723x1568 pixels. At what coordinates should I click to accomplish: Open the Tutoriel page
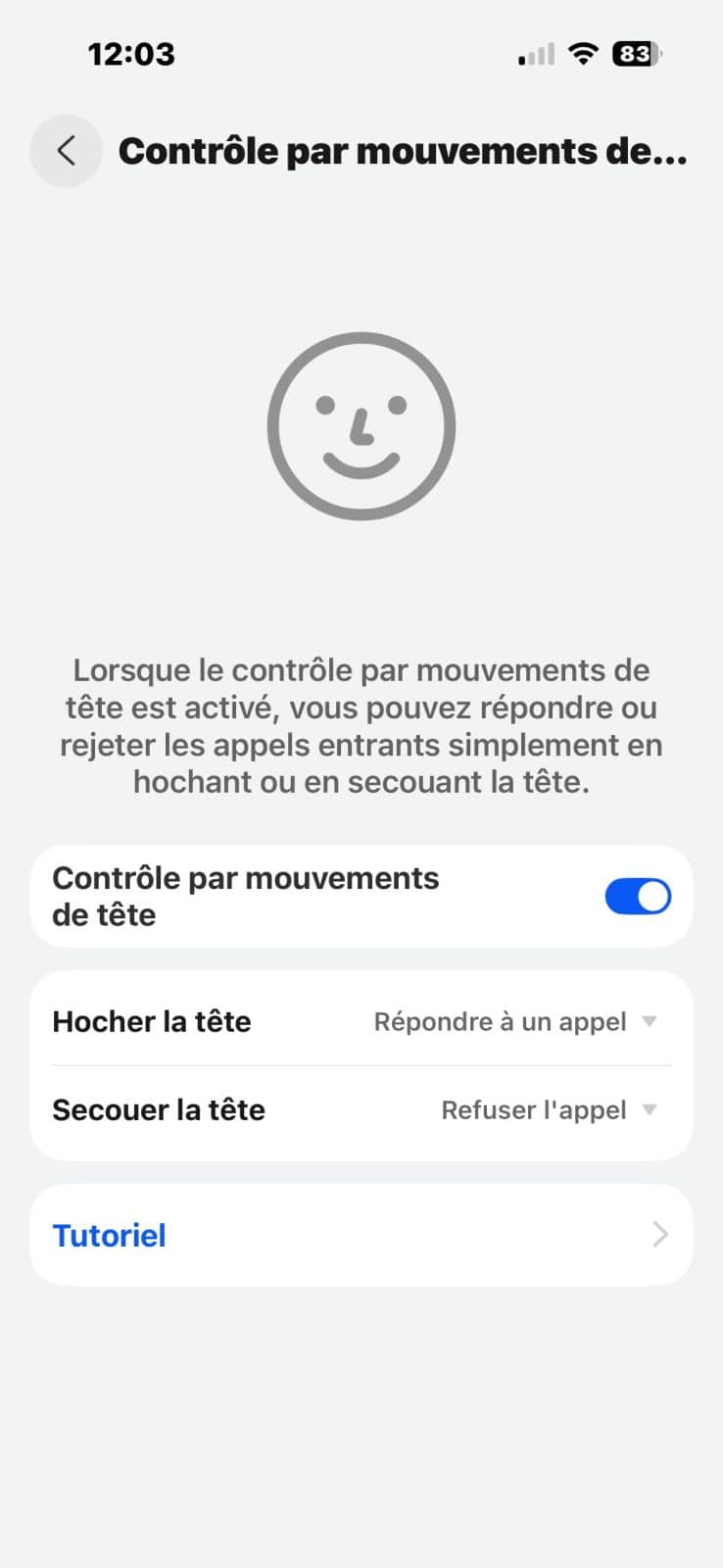(361, 1235)
